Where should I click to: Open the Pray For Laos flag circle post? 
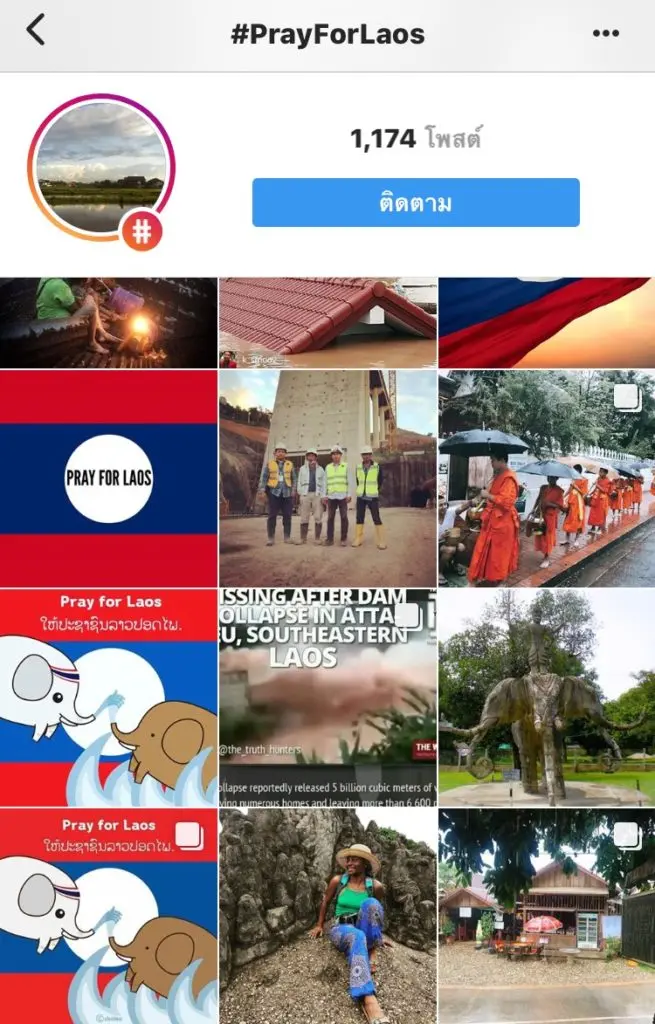point(108,478)
